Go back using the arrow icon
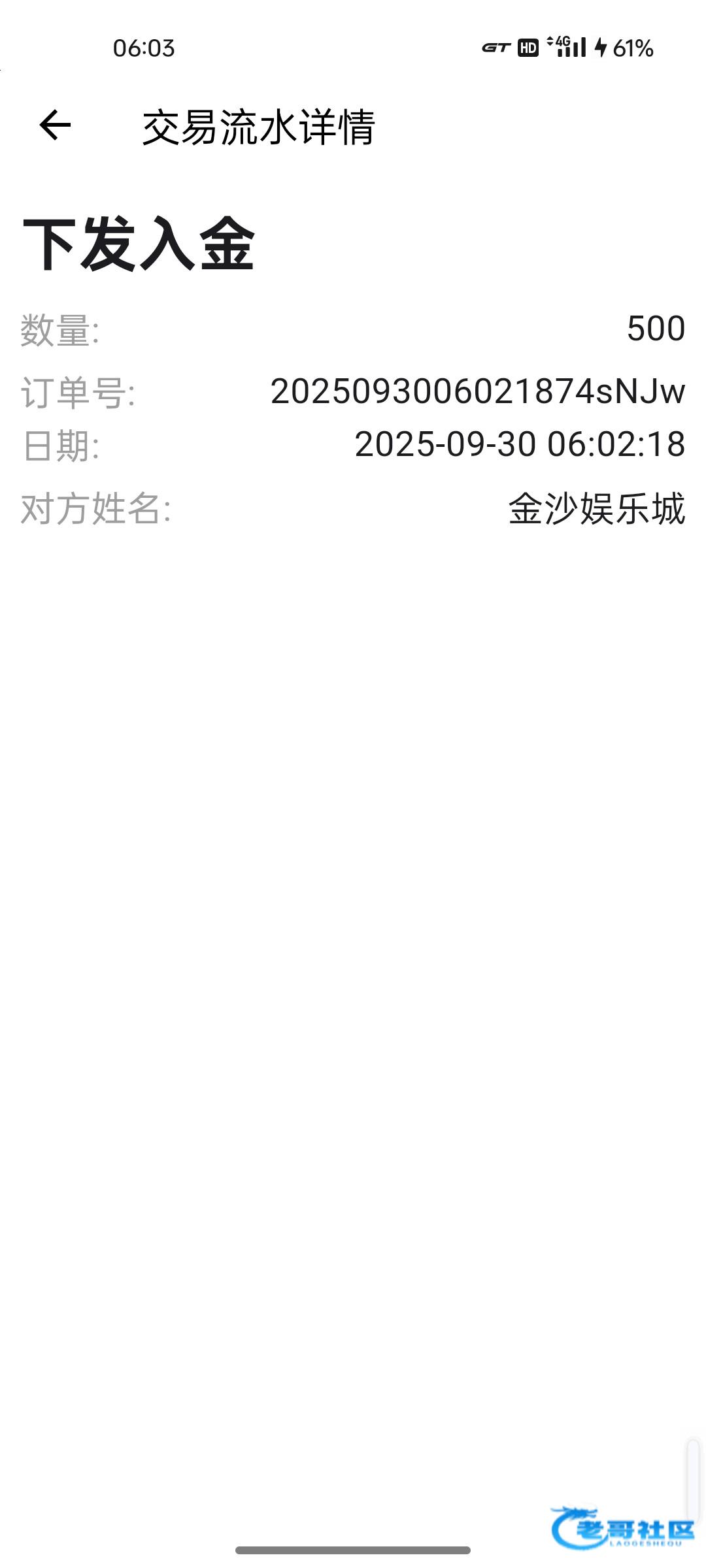Image resolution: width=706 pixels, height=1568 pixels. [55, 125]
